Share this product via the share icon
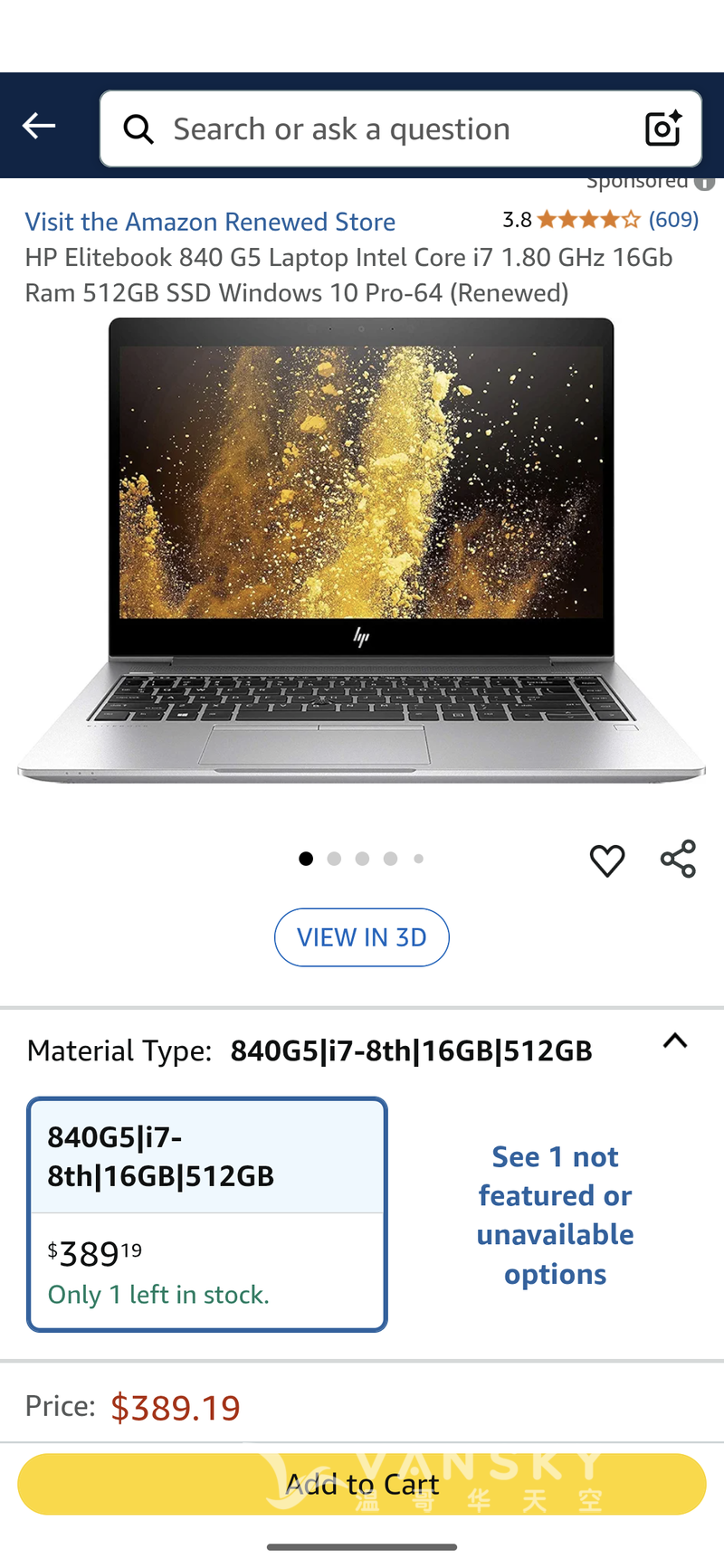The width and height of the screenshot is (724, 1568). pos(678,860)
